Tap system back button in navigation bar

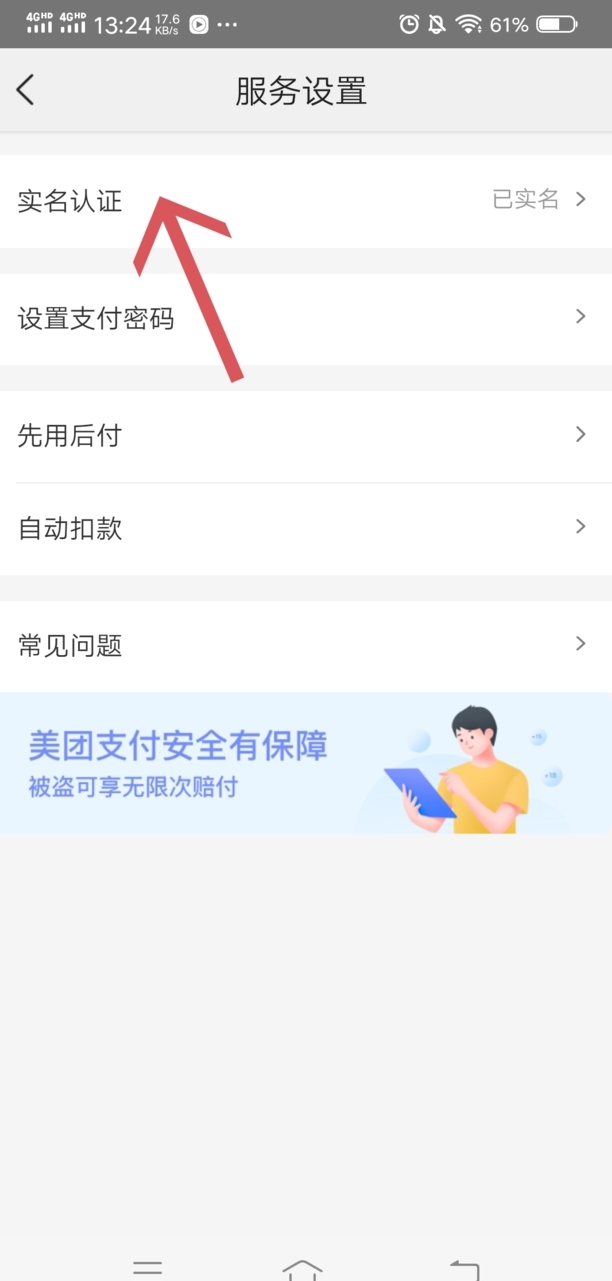tap(463, 1268)
